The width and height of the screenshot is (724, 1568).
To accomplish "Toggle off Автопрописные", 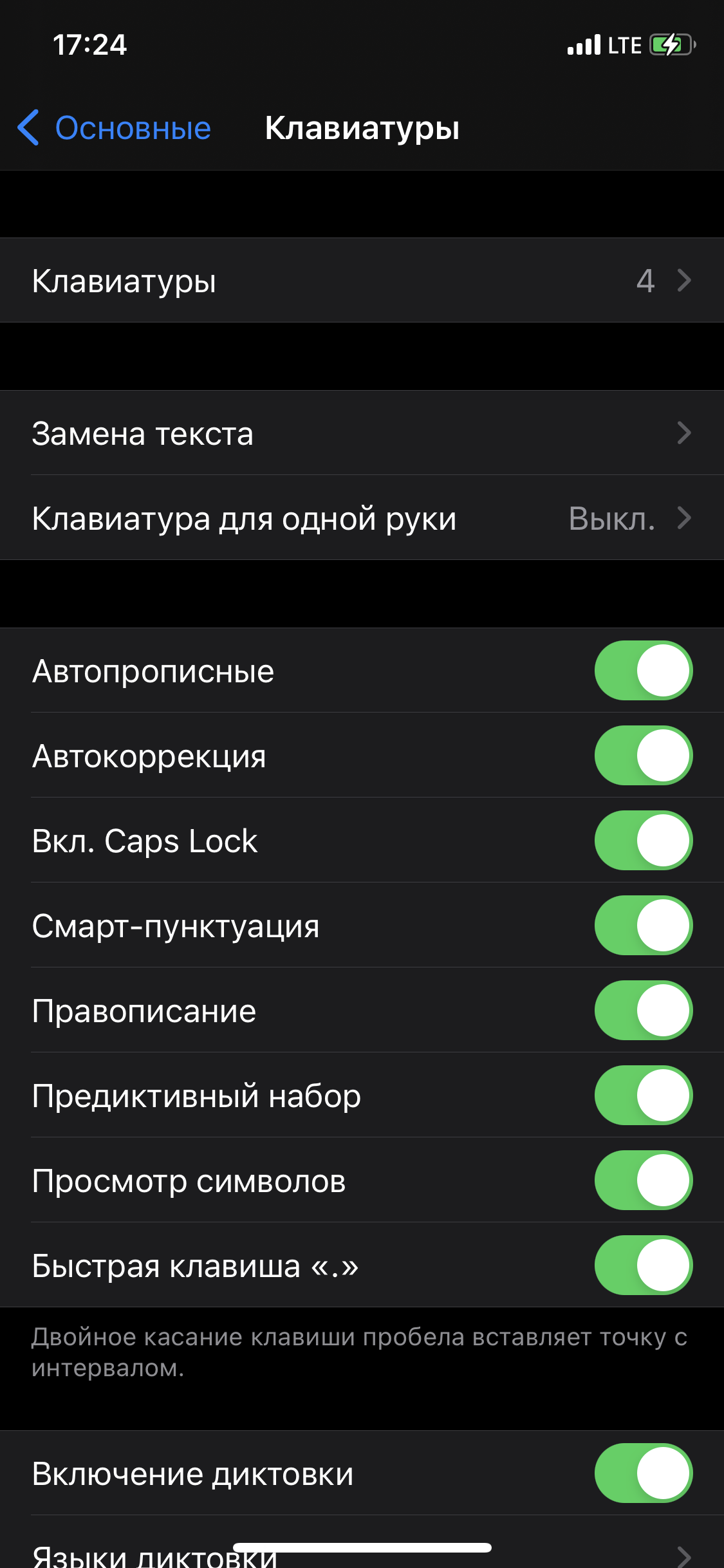I will point(643,670).
